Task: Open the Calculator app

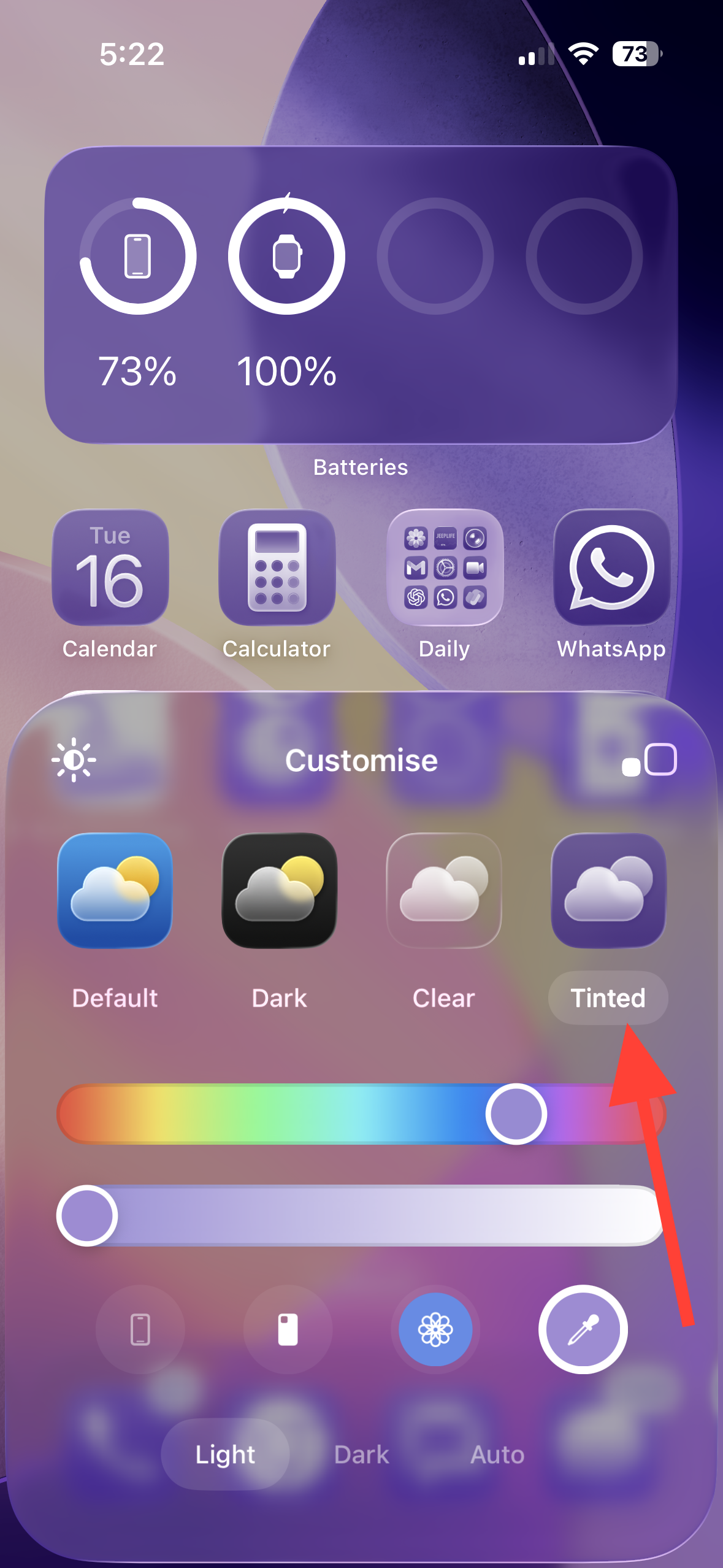Action: click(277, 567)
